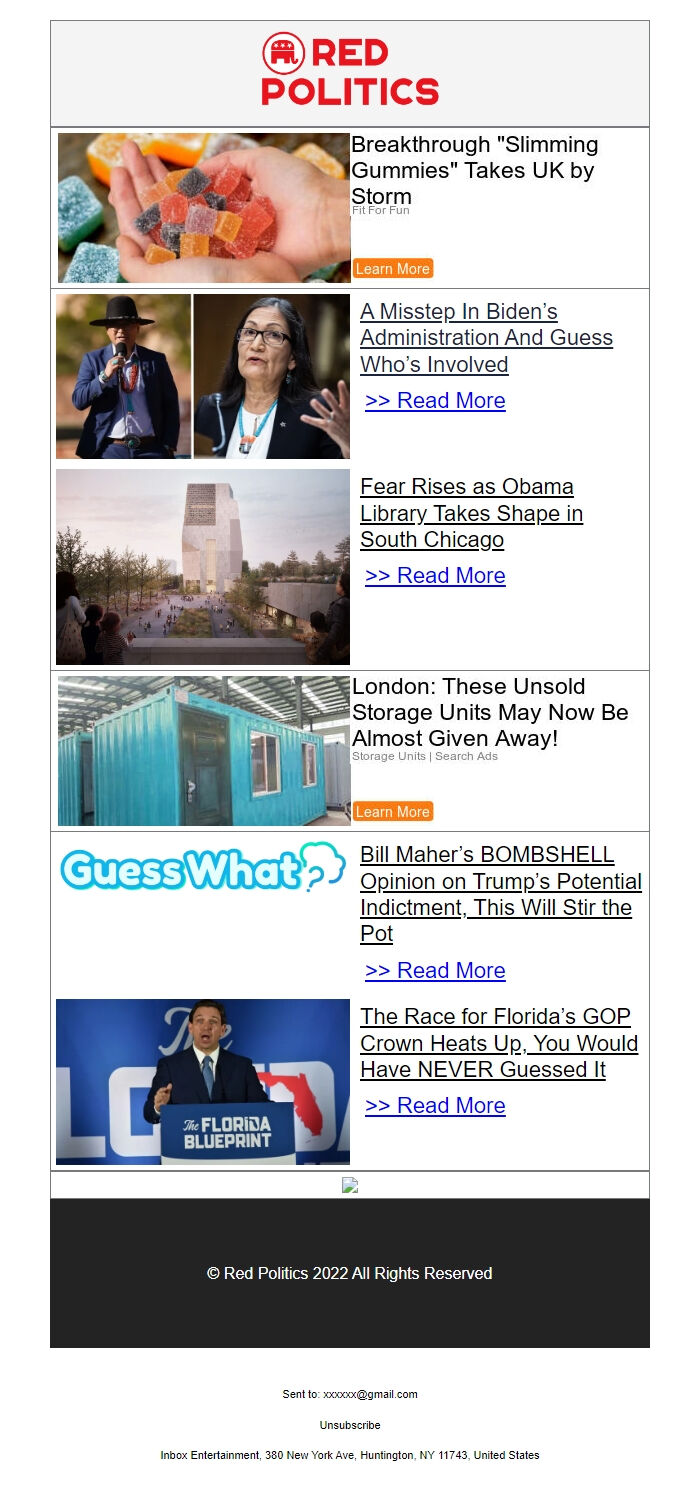700x1502 pixels.
Task: Tap Read More under the Florida GOP article
Action: point(435,1105)
